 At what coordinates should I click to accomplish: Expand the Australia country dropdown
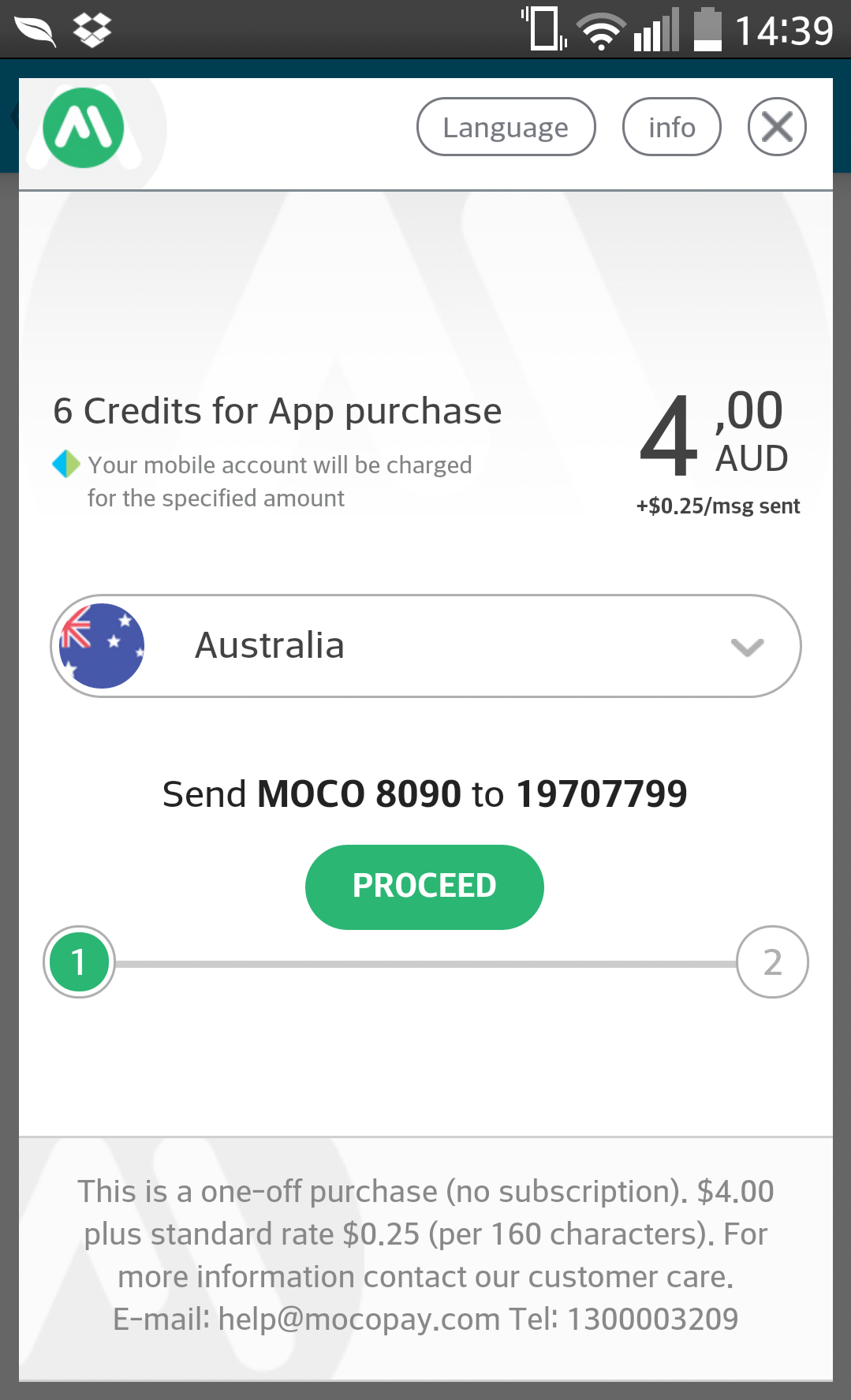[x=426, y=646]
